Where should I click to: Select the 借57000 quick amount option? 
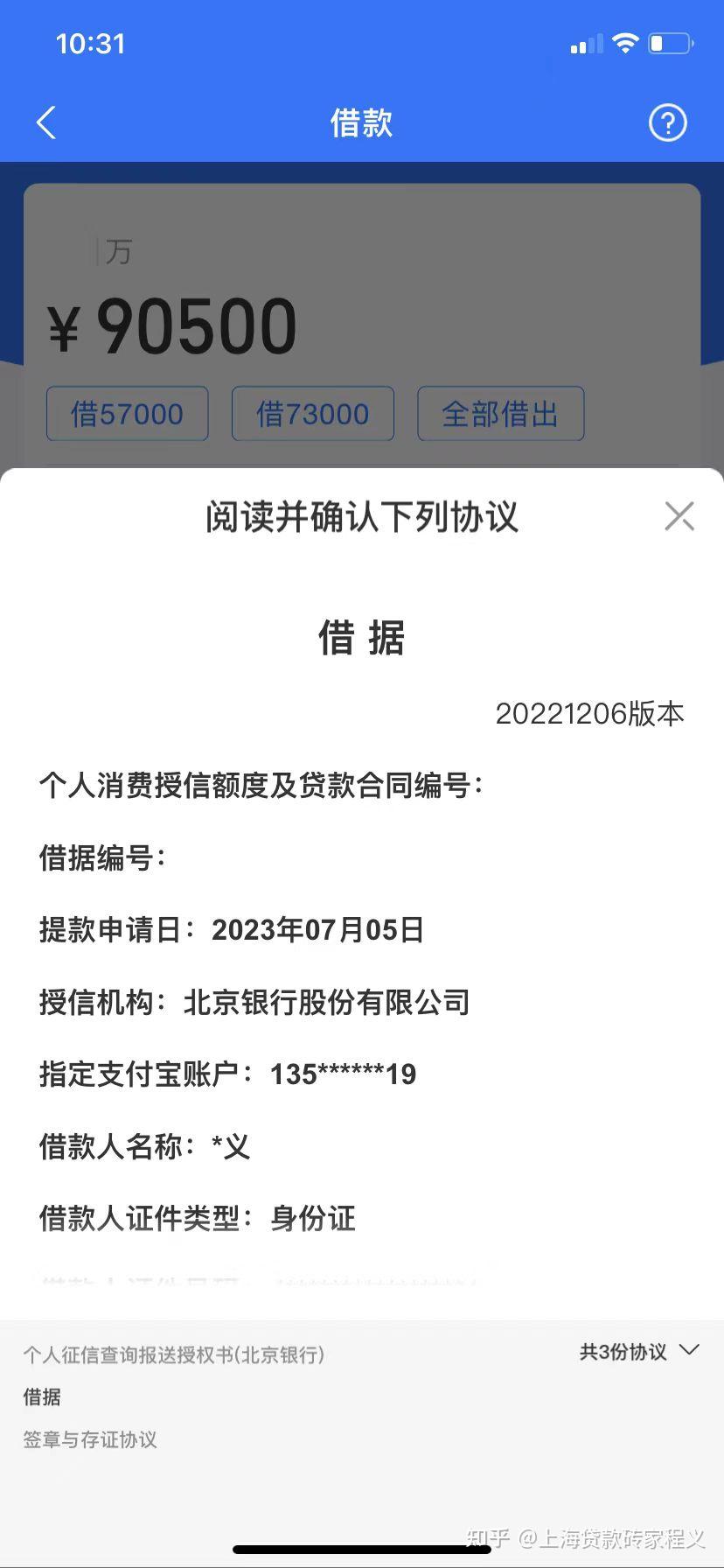pos(127,413)
